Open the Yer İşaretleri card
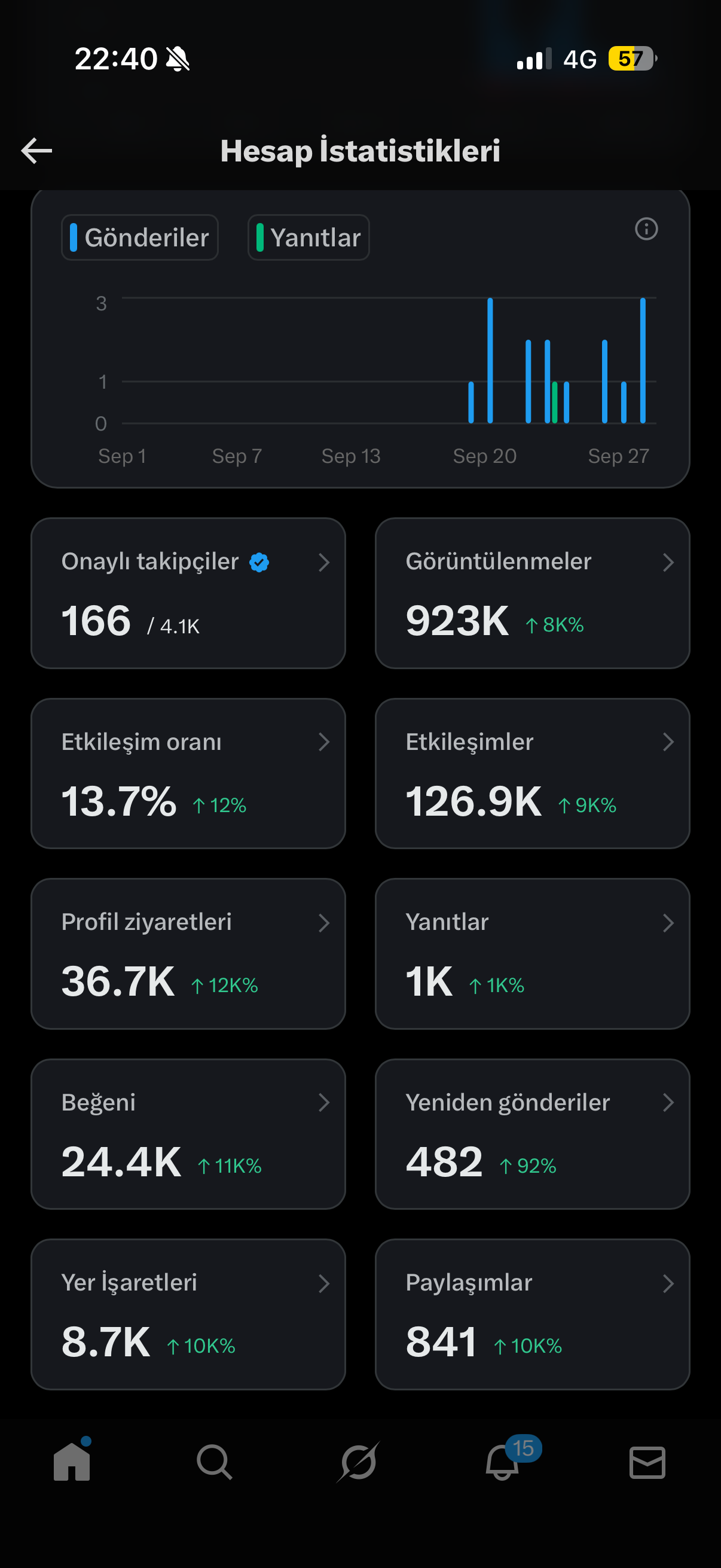 tap(188, 1314)
